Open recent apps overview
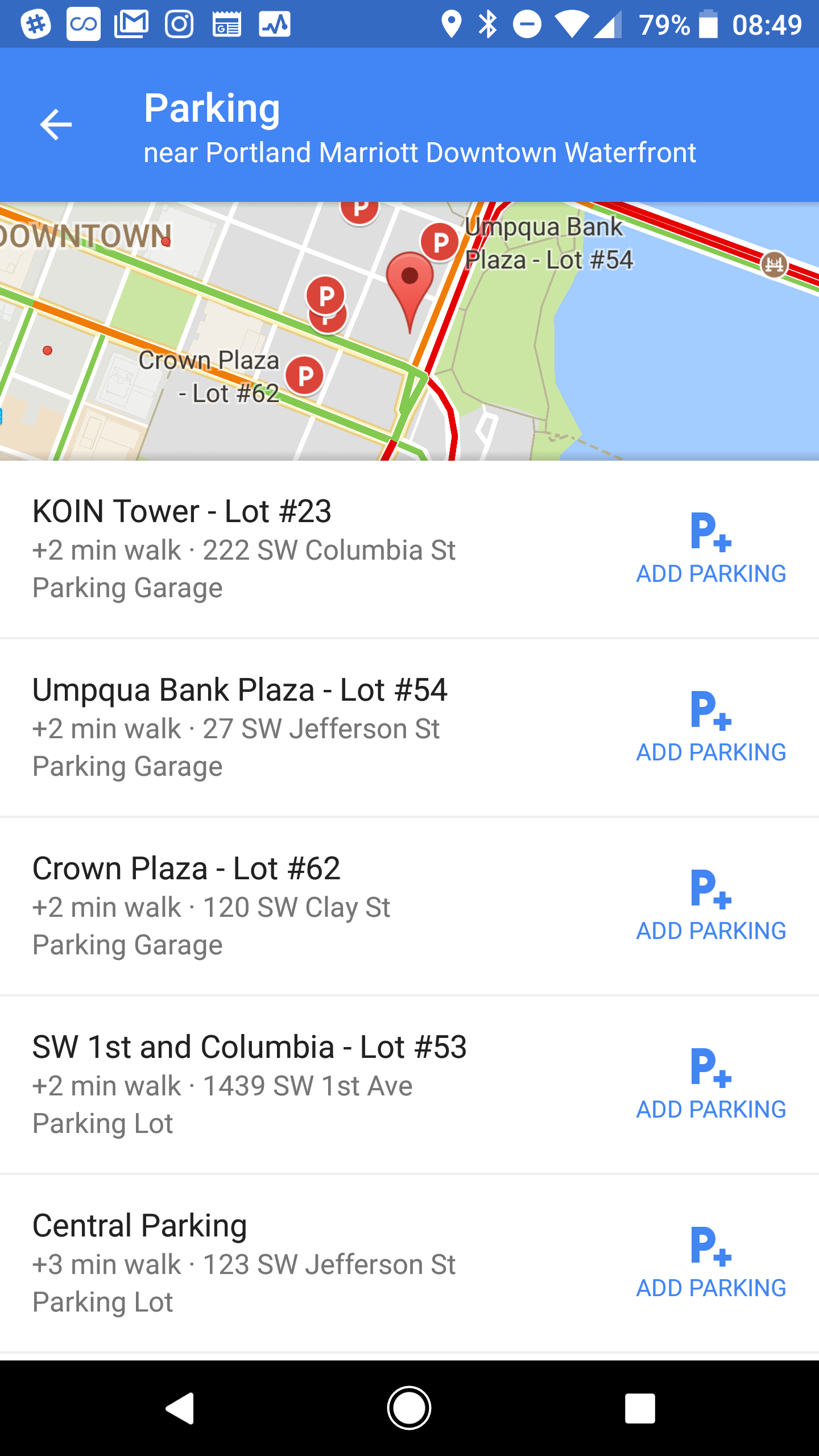 click(x=640, y=1408)
